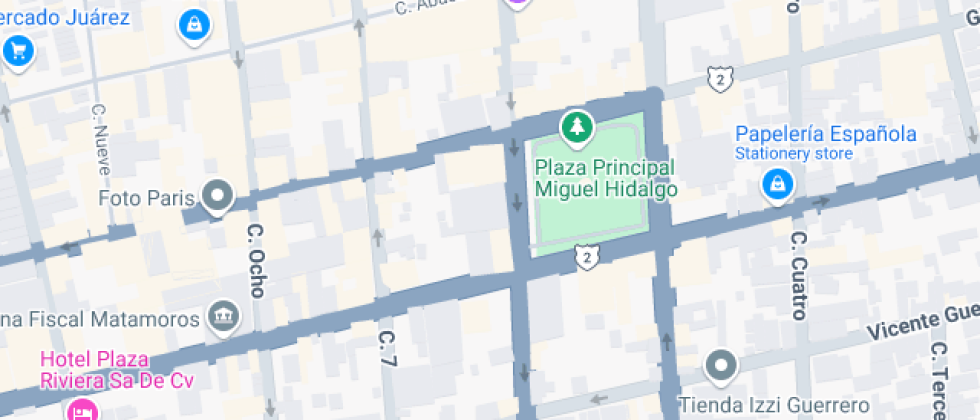Tap the Mercado Juárez shopping cart pin
The image size is (980, 420).
[18, 52]
